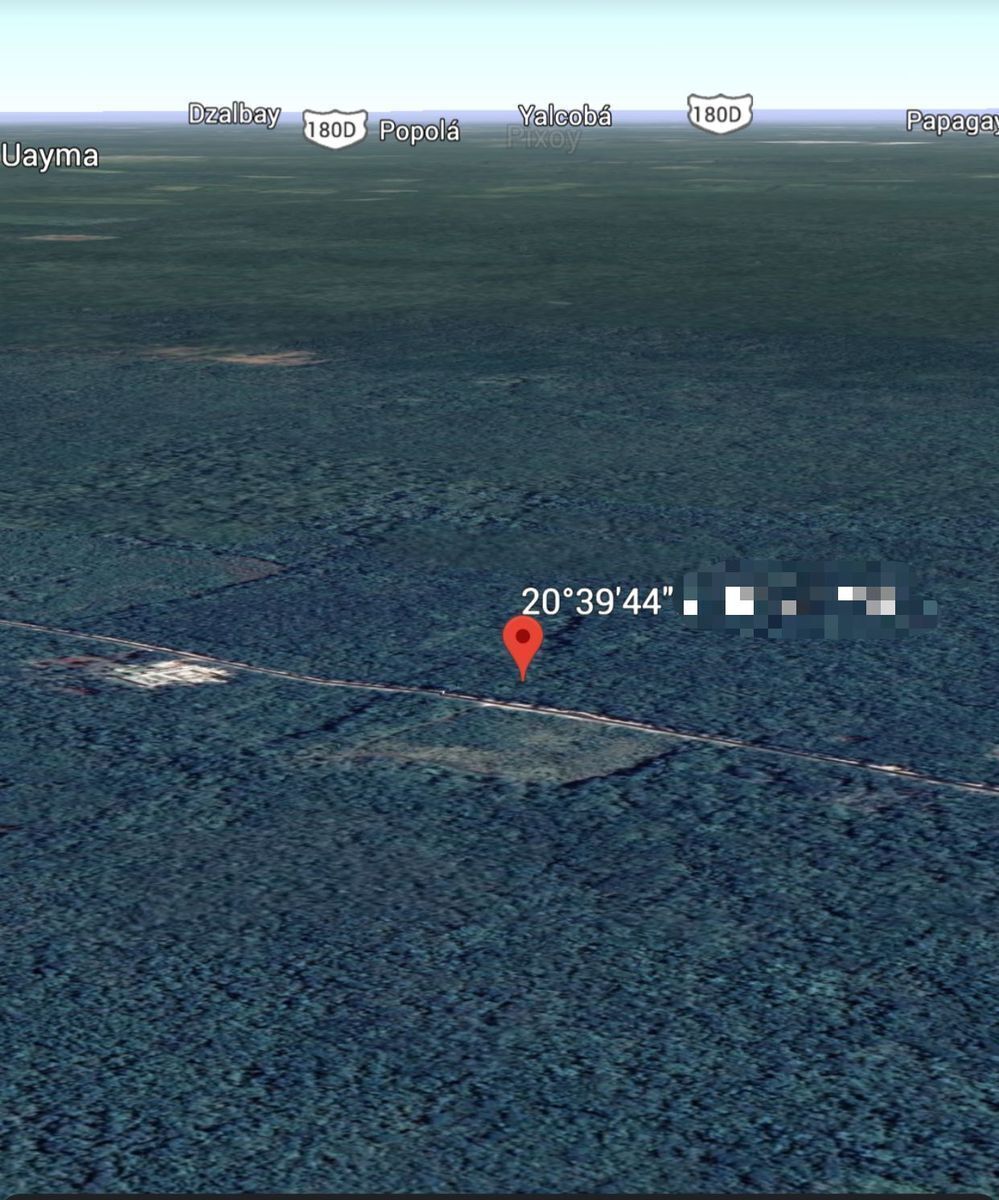Open the Dzalbay place label
The image size is (999, 1200).
click(234, 114)
